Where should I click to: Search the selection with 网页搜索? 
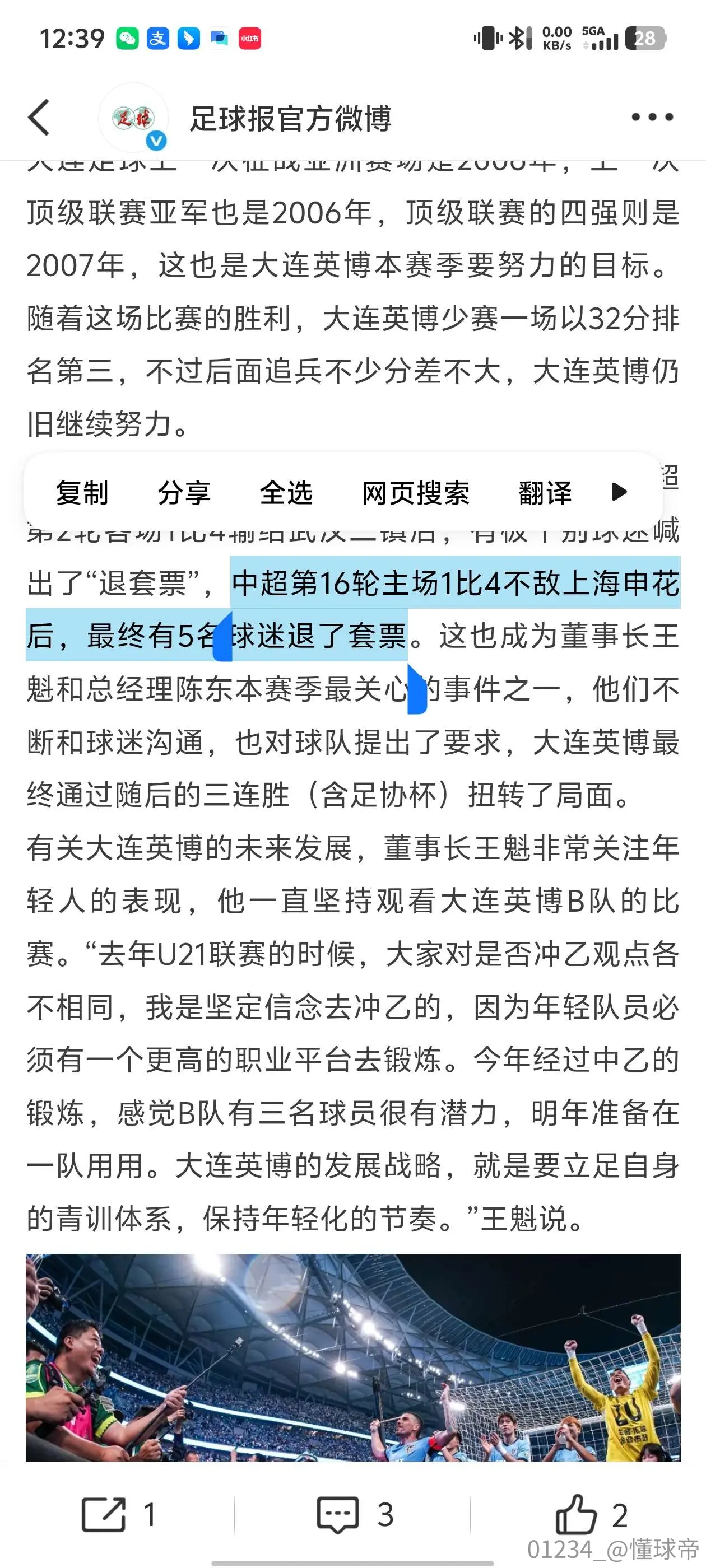[416, 492]
